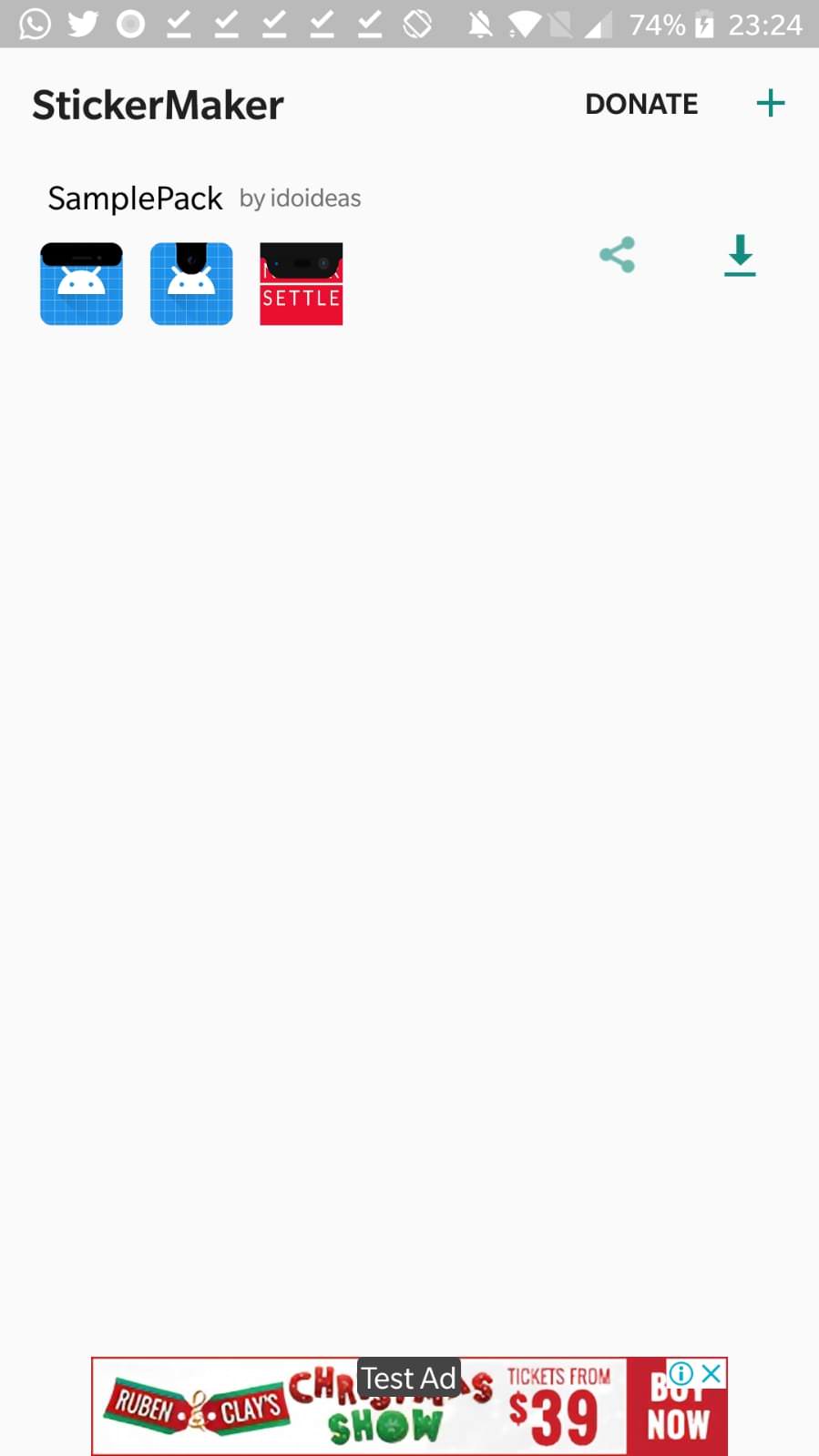Screen dimensions: 819x1456
Task: Share the SamplePack sticker pack
Action: (x=617, y=255)
